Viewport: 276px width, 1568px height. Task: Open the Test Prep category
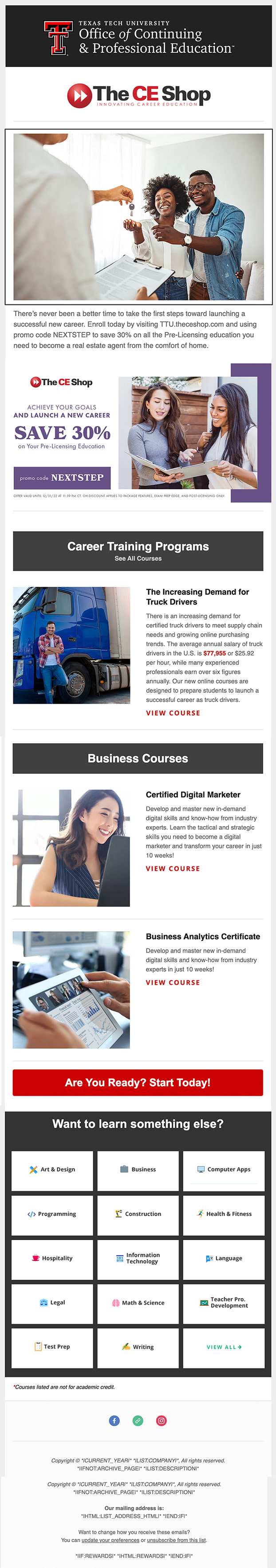pos(52,1347)
